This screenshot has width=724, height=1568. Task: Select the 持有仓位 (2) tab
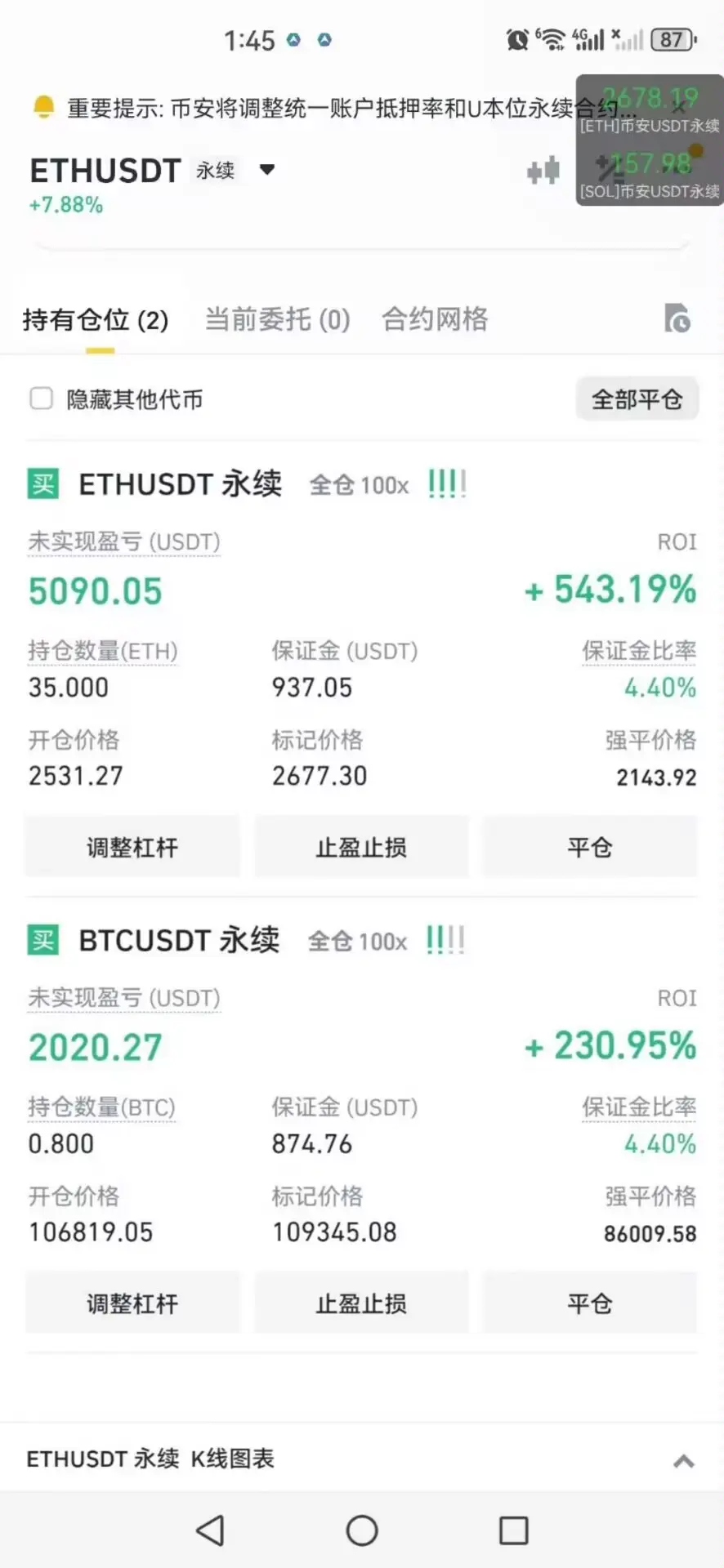(96, 319)
